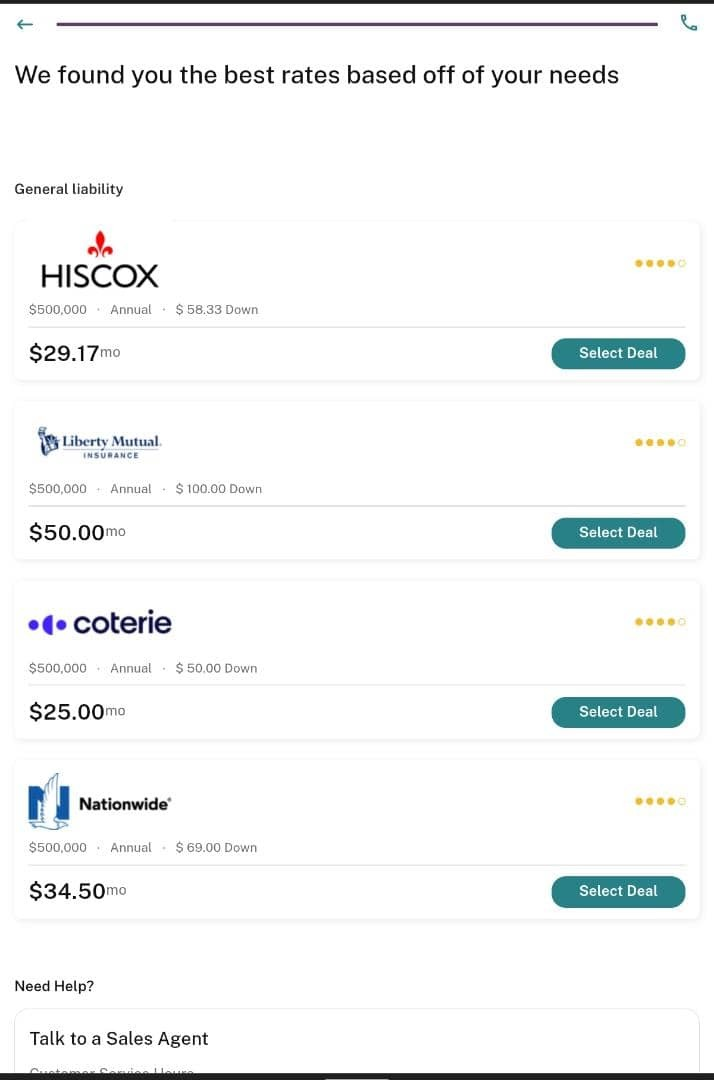714x1080 pixels.
Task: Open the Talk to a Sales Agent card
Action: 356,1040
